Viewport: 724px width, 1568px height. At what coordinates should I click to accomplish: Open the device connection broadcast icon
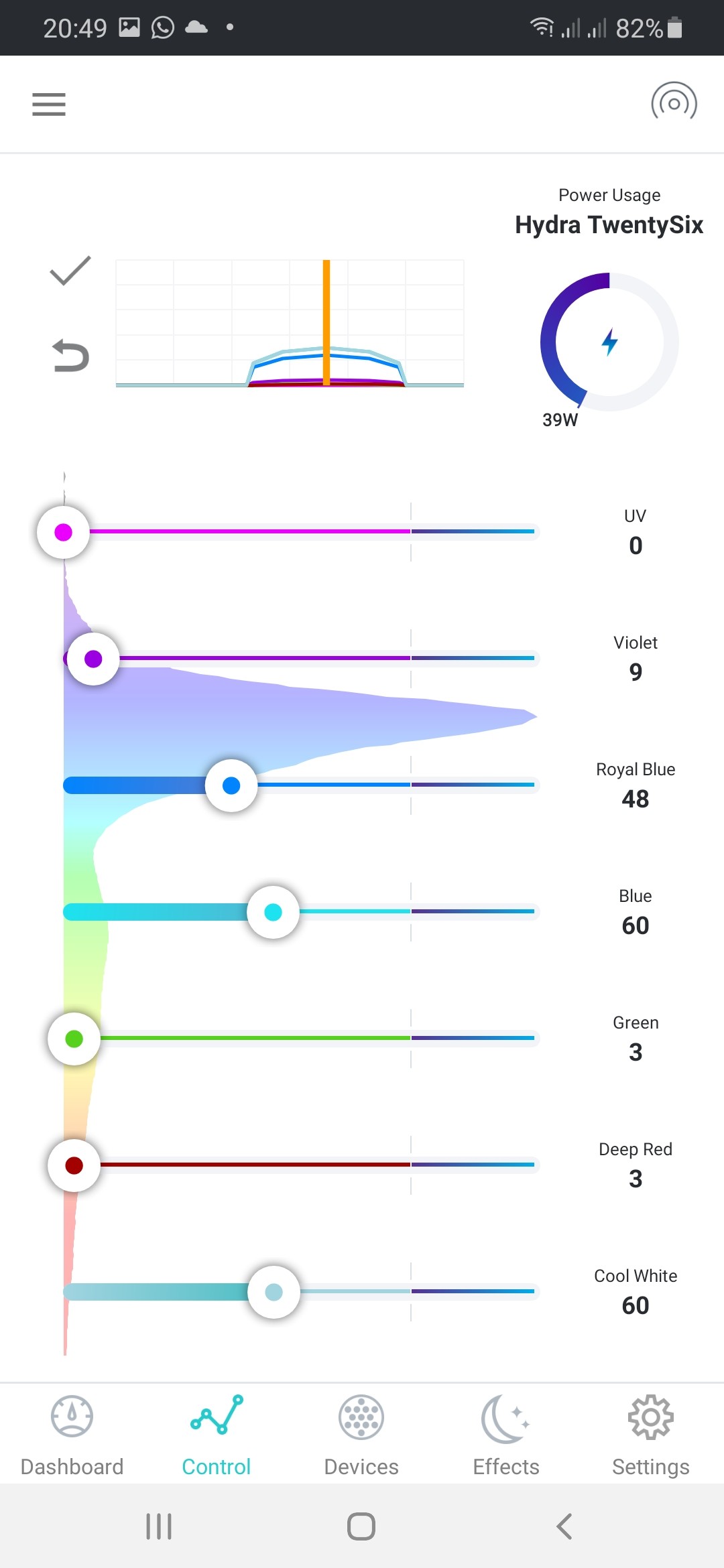pos(674,104)
